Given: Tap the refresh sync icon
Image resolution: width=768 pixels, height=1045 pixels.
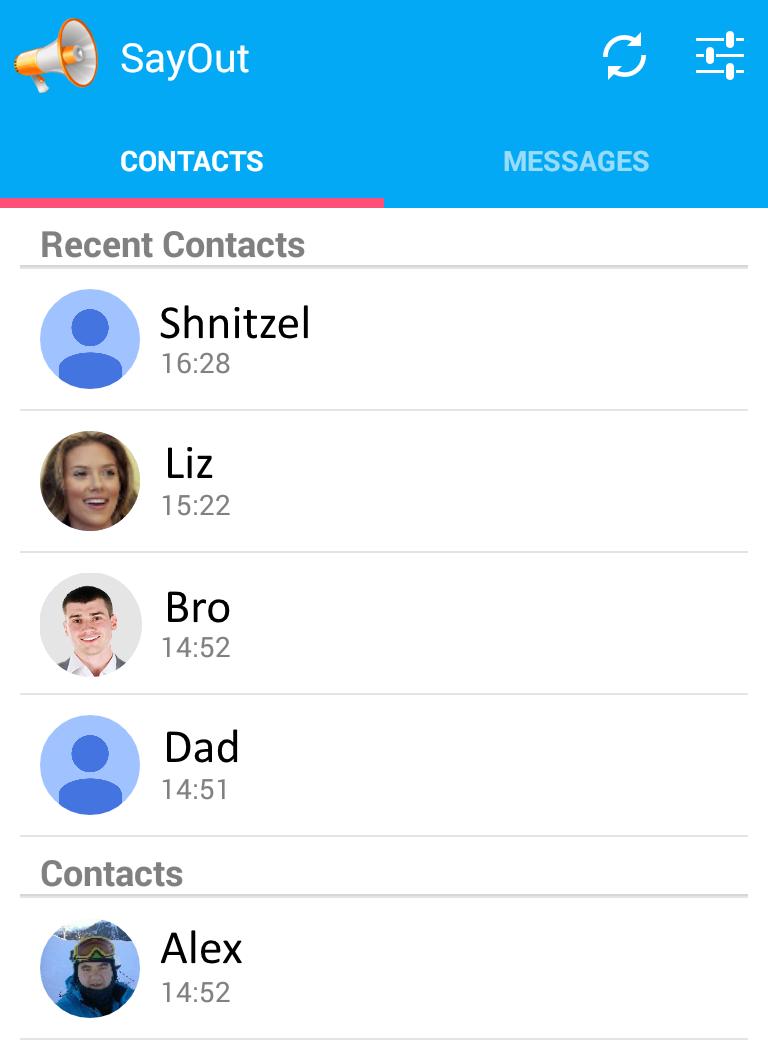Looking at the screenshot, I should (624, 56).
